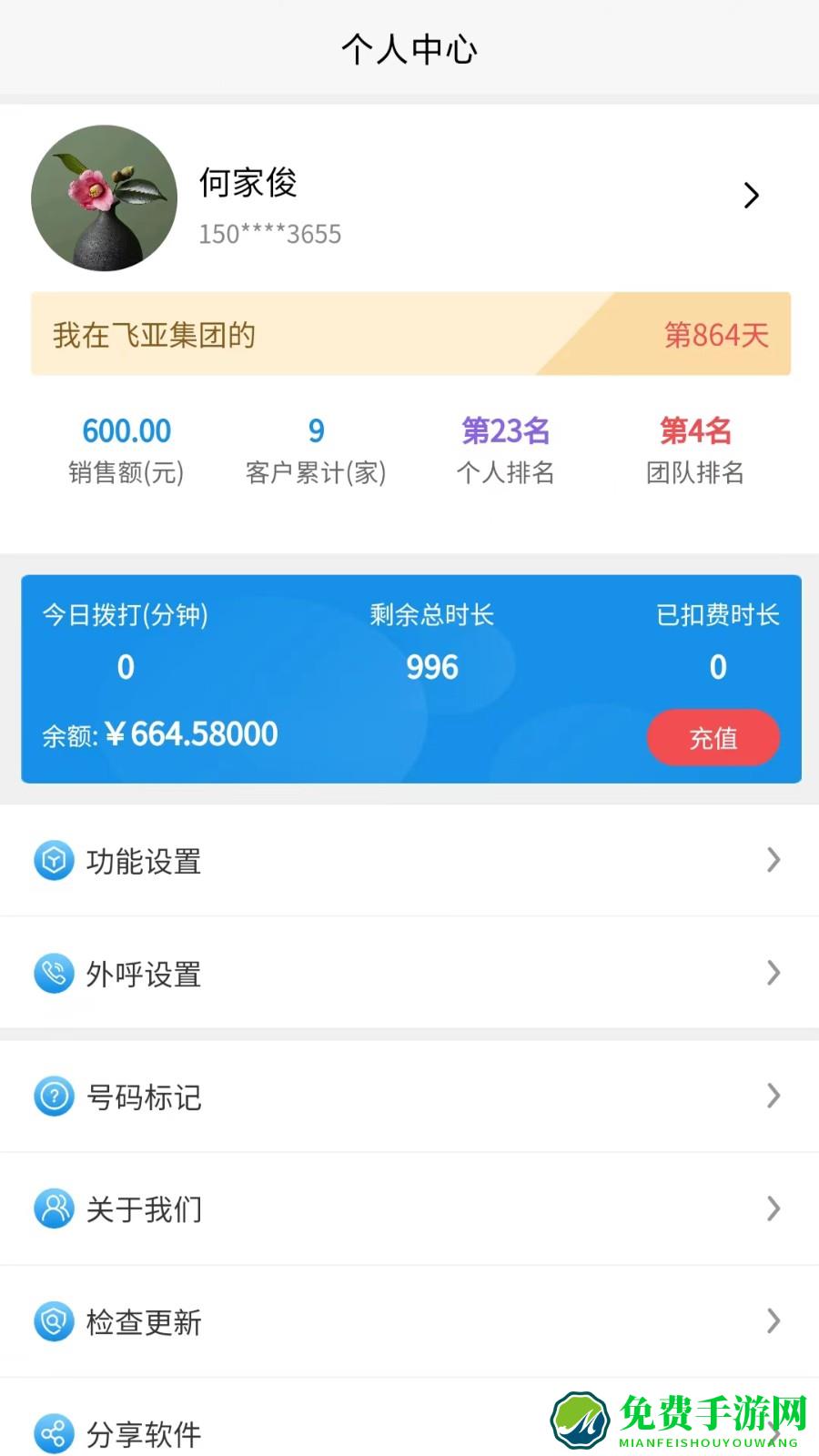
Task: Tap the user avatar photo
Action: (104, 198)
